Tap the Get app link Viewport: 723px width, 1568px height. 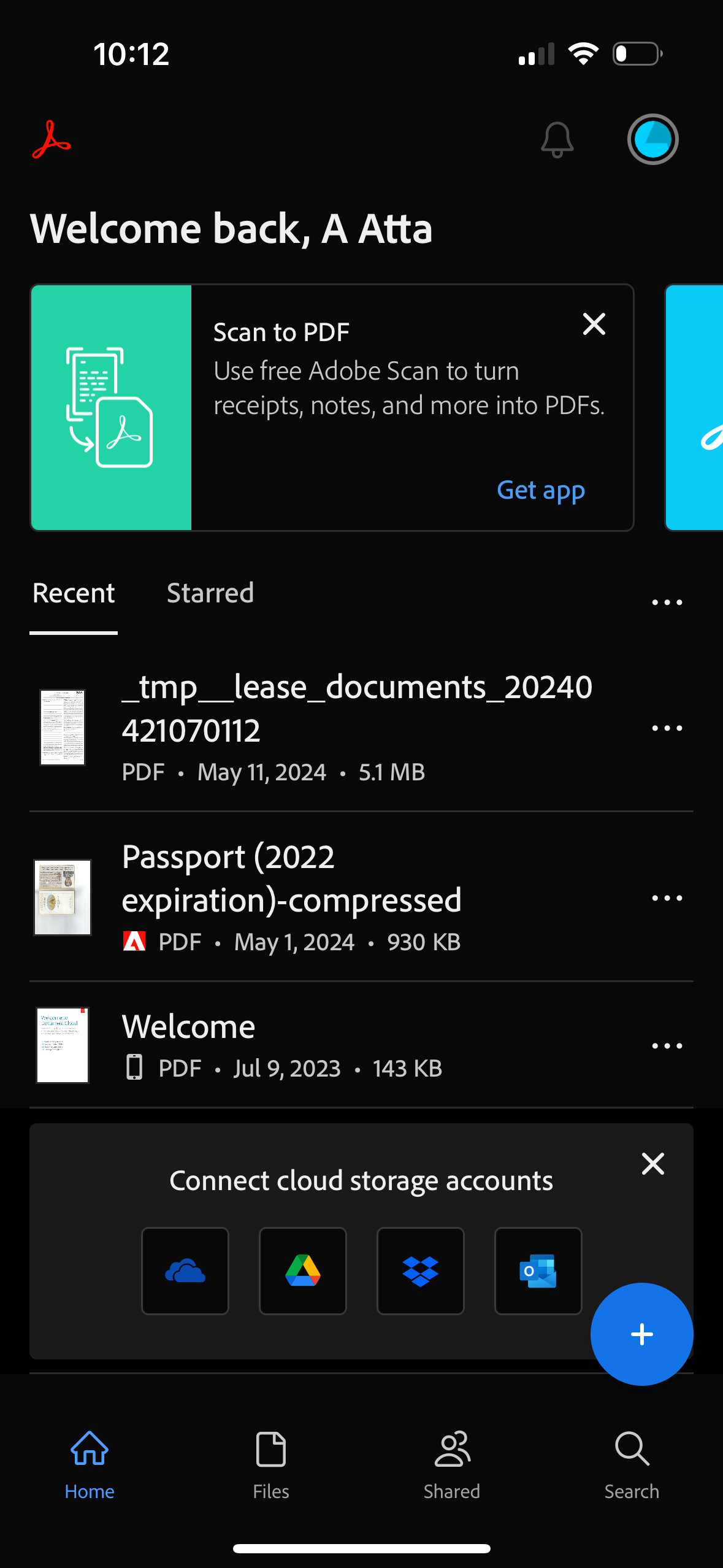click(x=541, y=490)
